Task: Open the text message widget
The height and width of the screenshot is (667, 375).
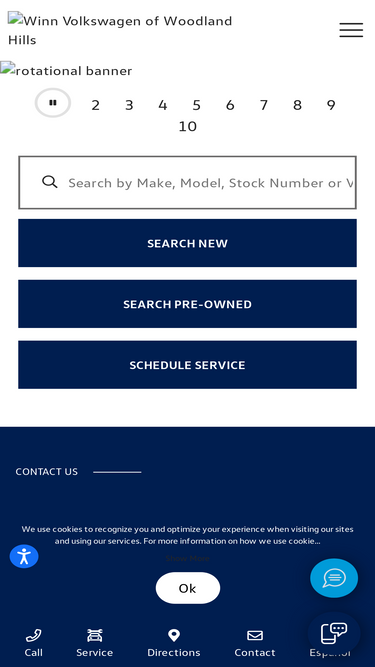Action: (x=334, y=633)
